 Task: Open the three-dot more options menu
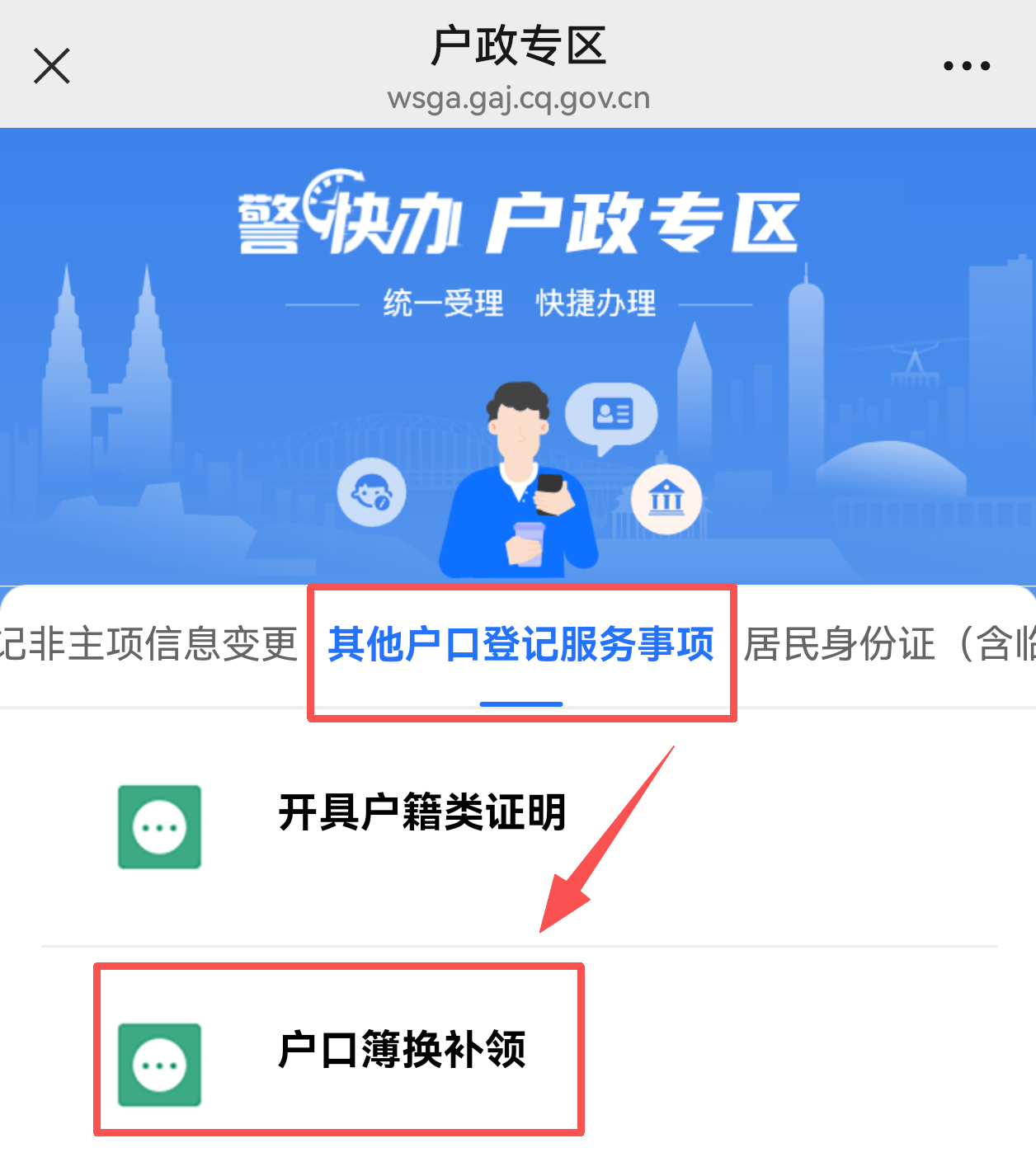966,65
